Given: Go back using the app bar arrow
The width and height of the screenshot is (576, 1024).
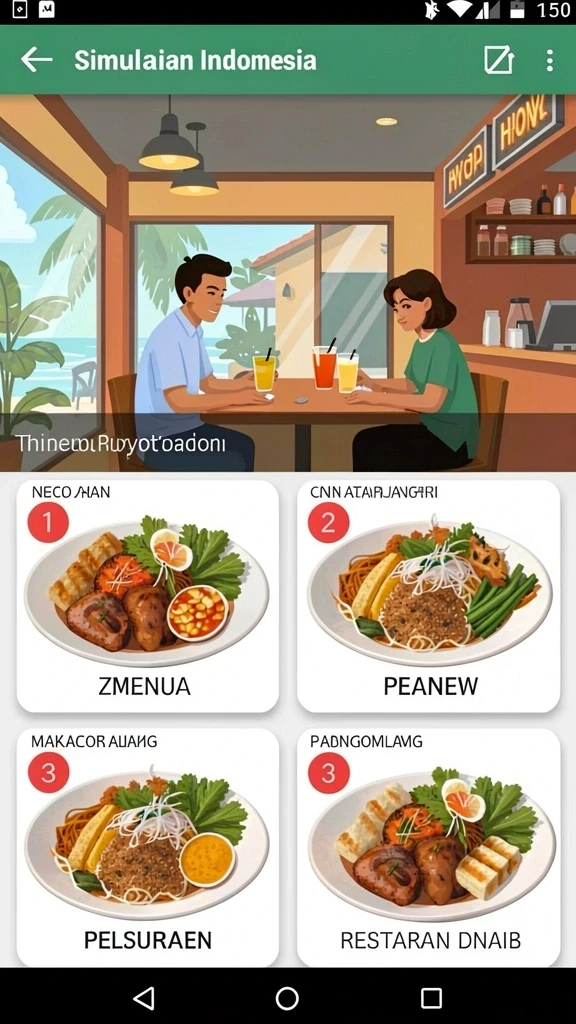Looking at the screenshot, I should pos(37,60).
